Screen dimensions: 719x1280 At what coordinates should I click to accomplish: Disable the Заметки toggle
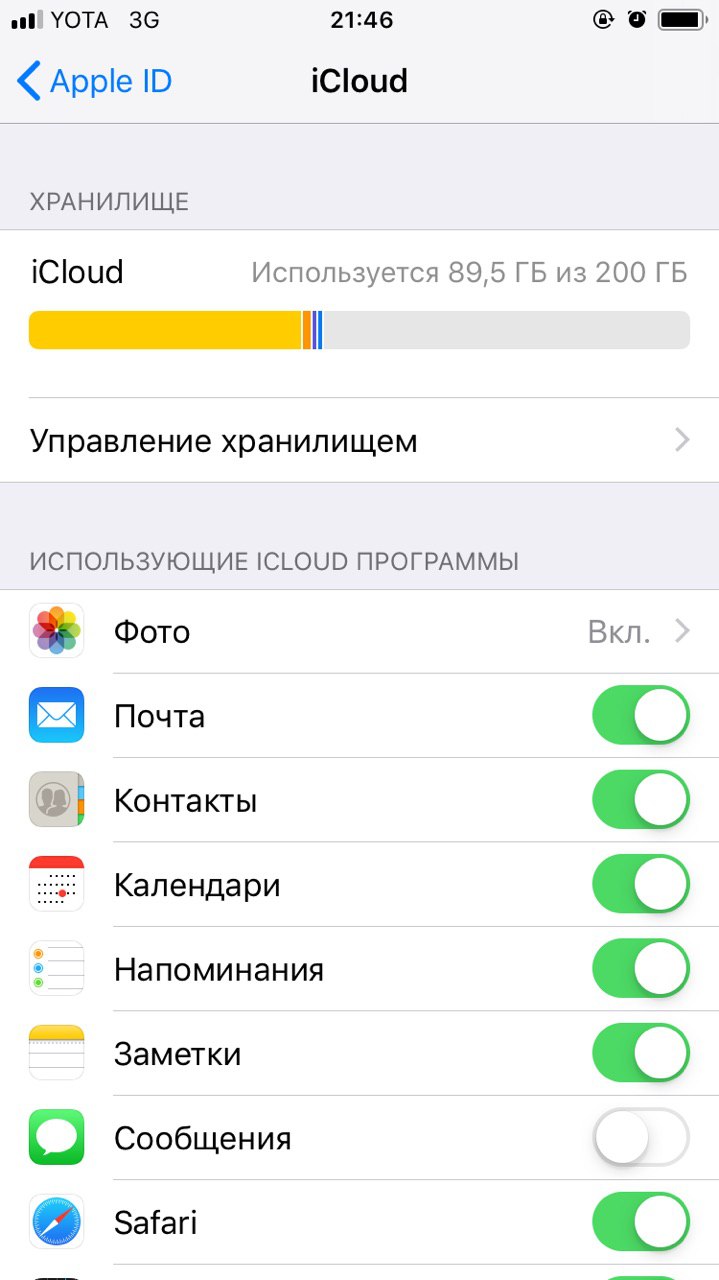tap(641, 1054)
